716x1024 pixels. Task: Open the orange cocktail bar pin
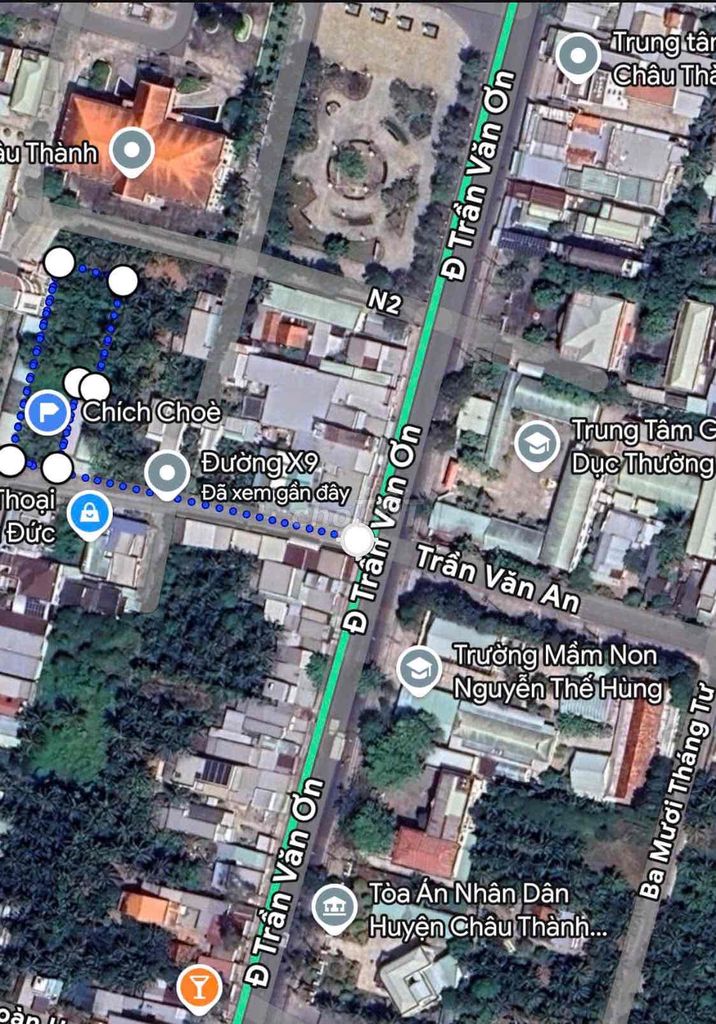pos(198,987)
